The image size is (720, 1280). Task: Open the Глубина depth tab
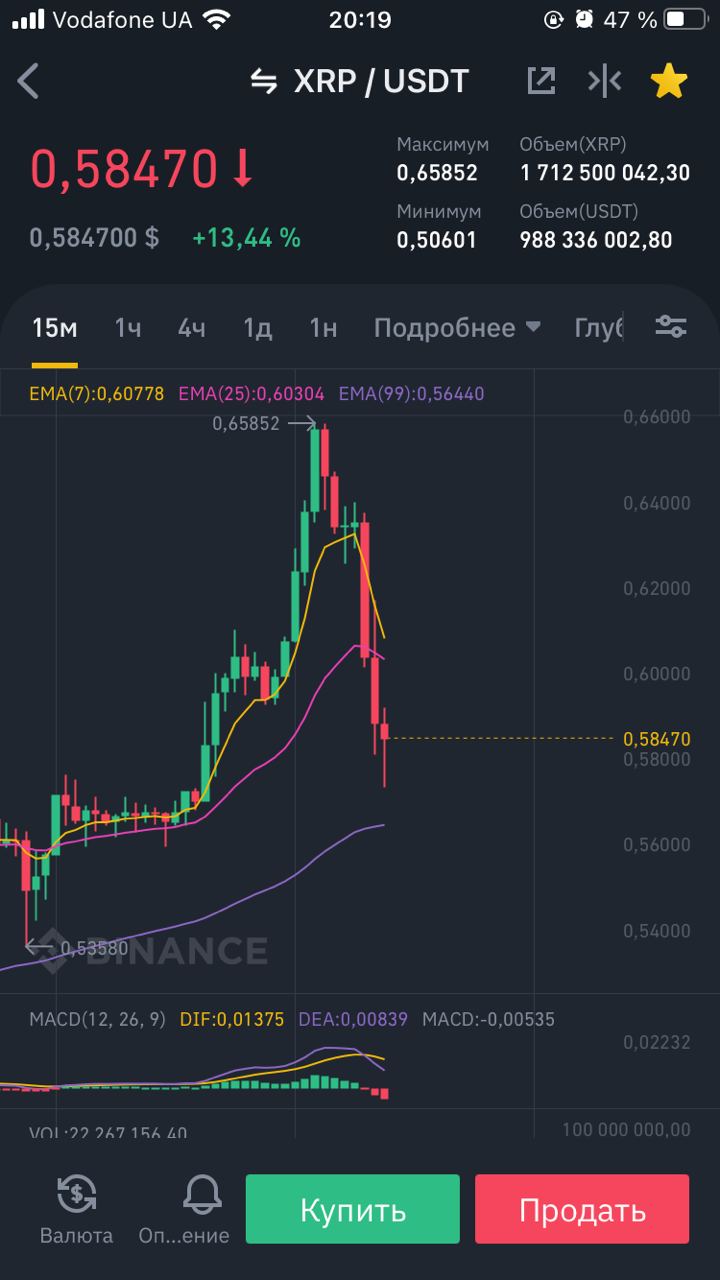click(600, 328)
